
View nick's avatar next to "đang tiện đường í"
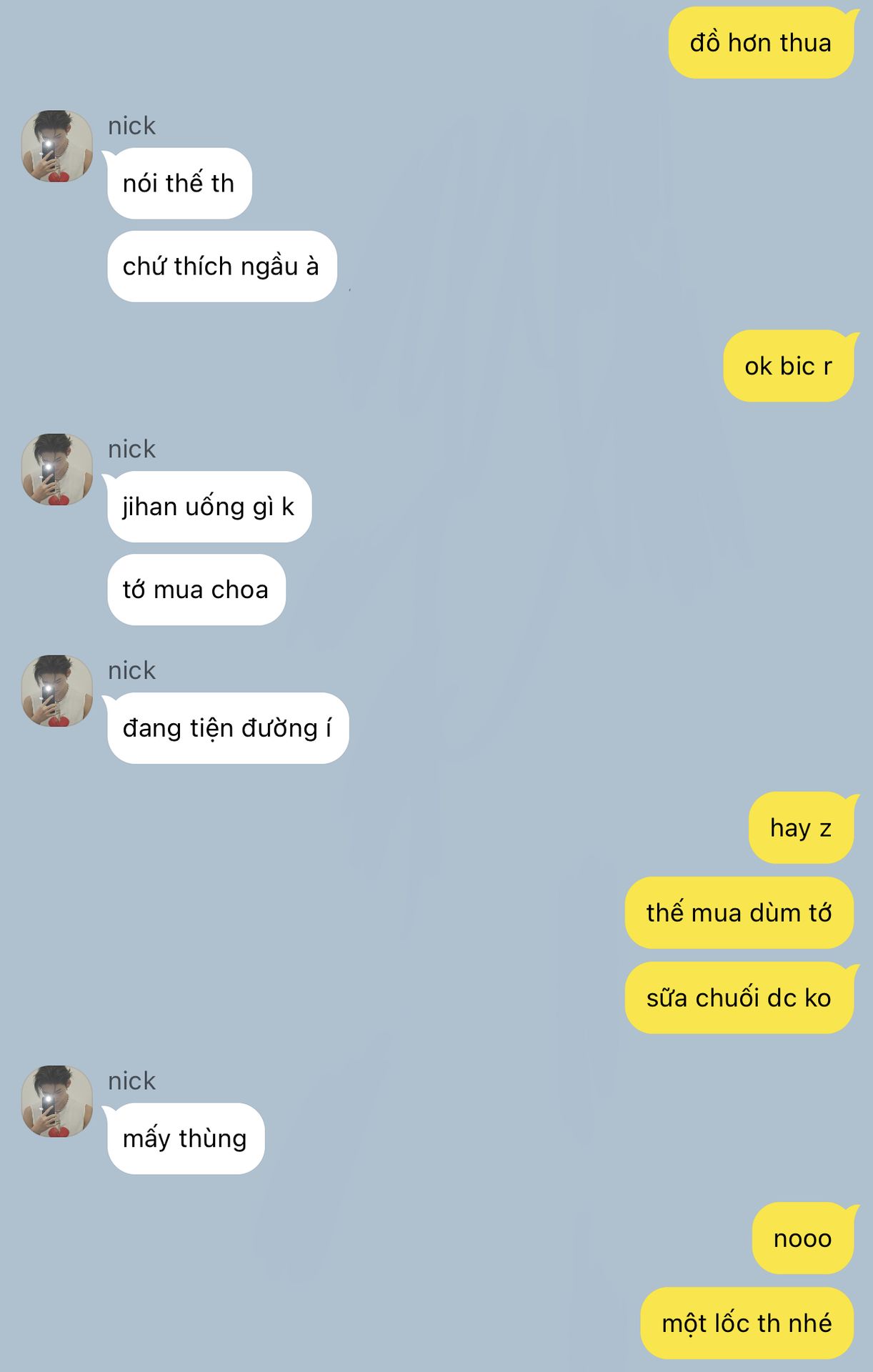point(57,691)
